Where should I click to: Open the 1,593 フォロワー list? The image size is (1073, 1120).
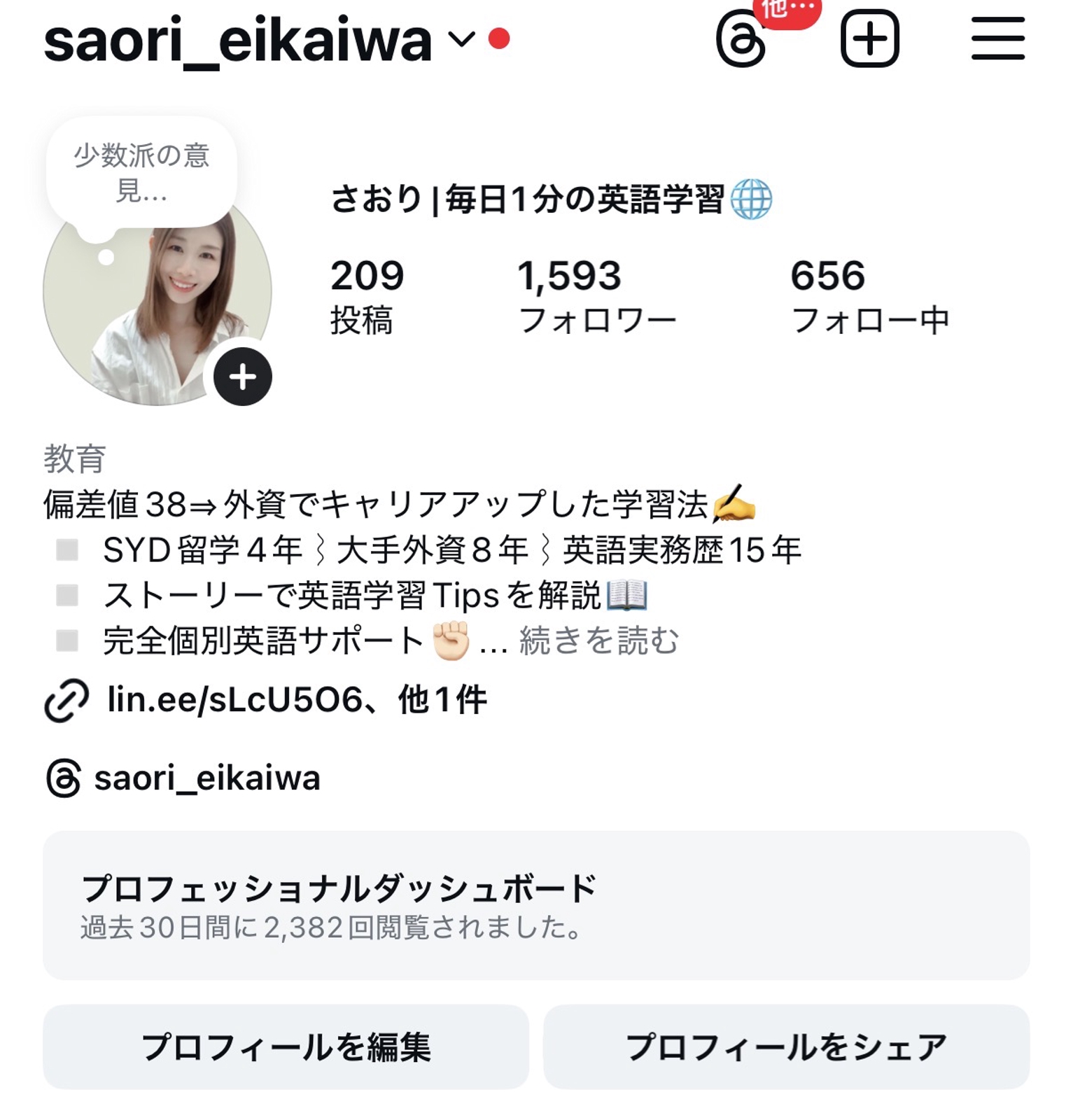[x=596, y=295]
